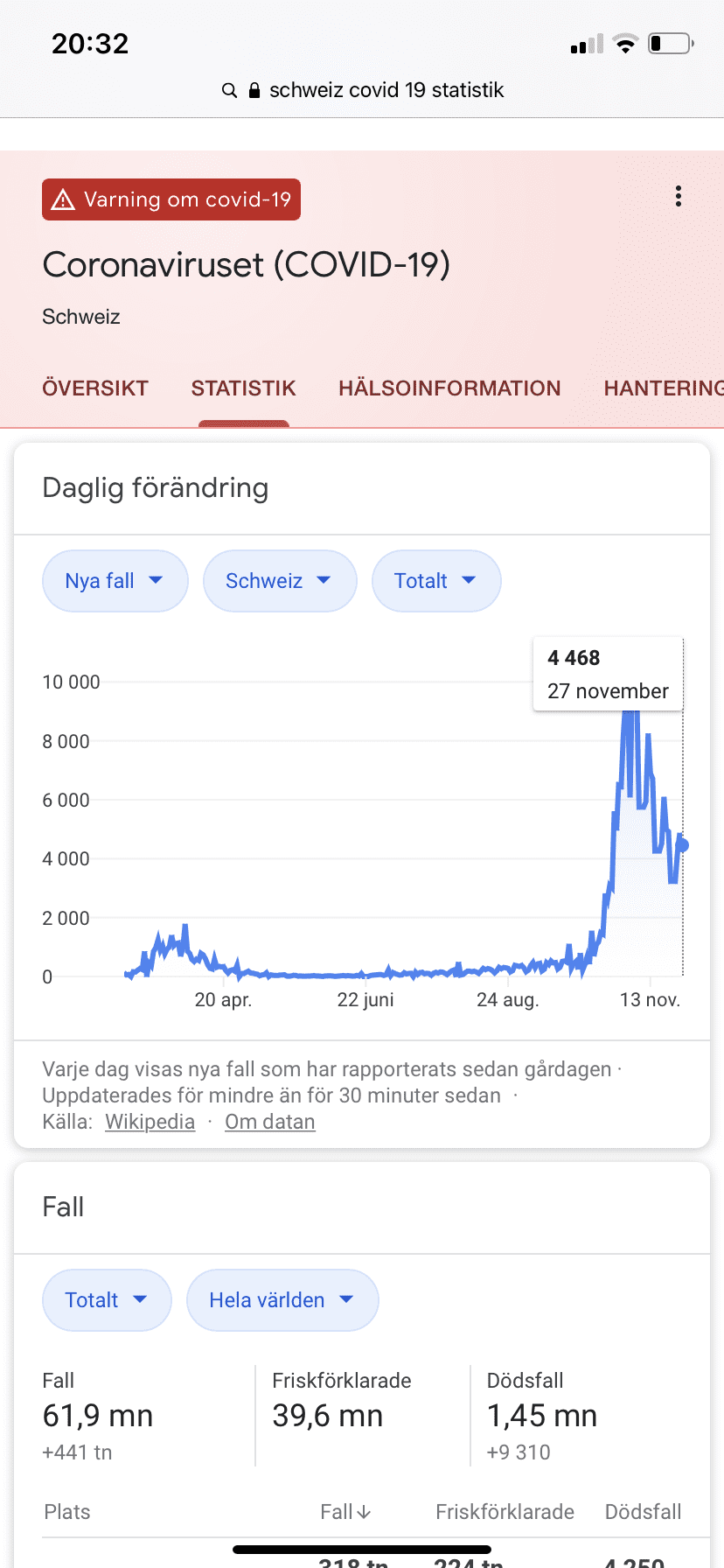Image resolution: width=724 pixels, height=1568 pixels.
Task: Expand the Nya fall dropdown
Action: [x=115, y=581]
